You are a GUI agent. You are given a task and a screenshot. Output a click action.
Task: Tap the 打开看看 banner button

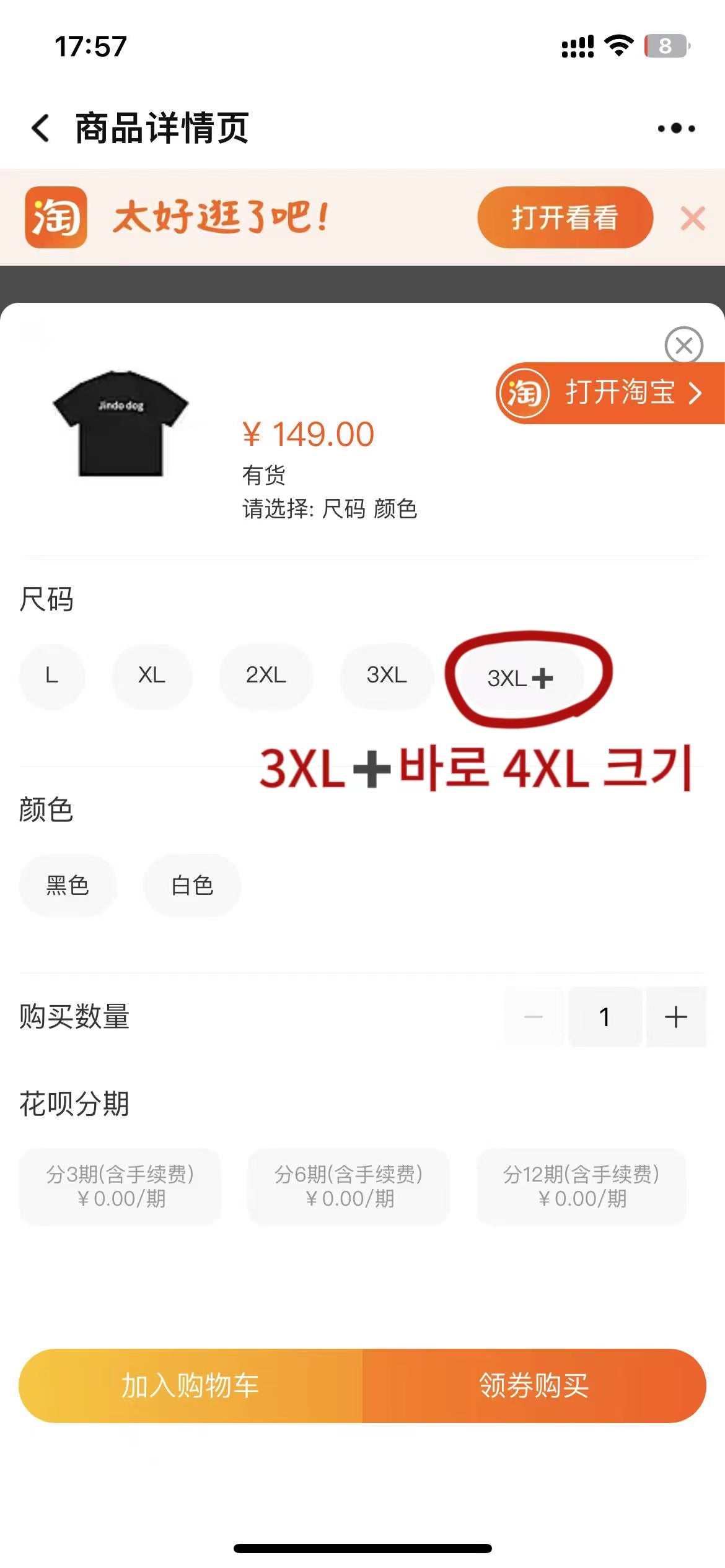[x=565, y=217]
